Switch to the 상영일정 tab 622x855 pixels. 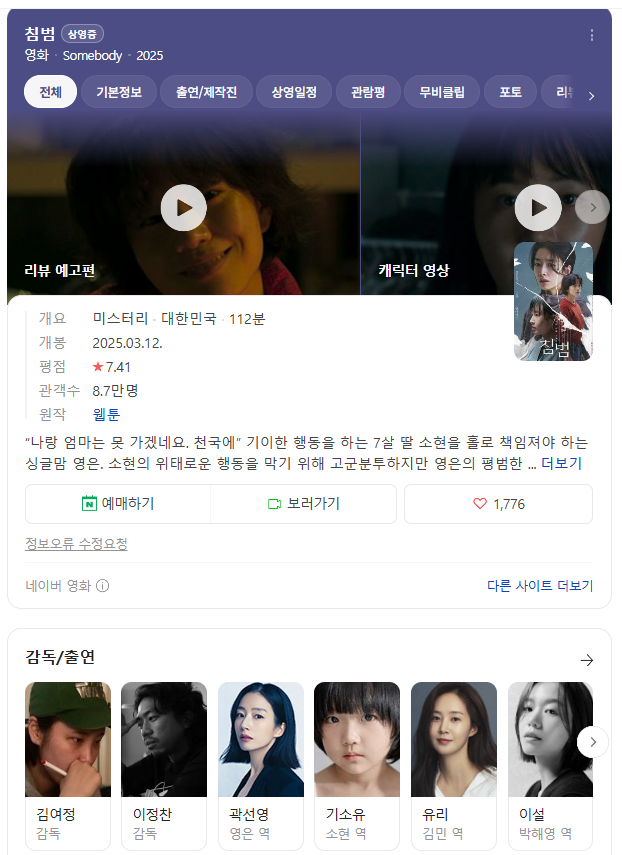click(x=293, y=92)
